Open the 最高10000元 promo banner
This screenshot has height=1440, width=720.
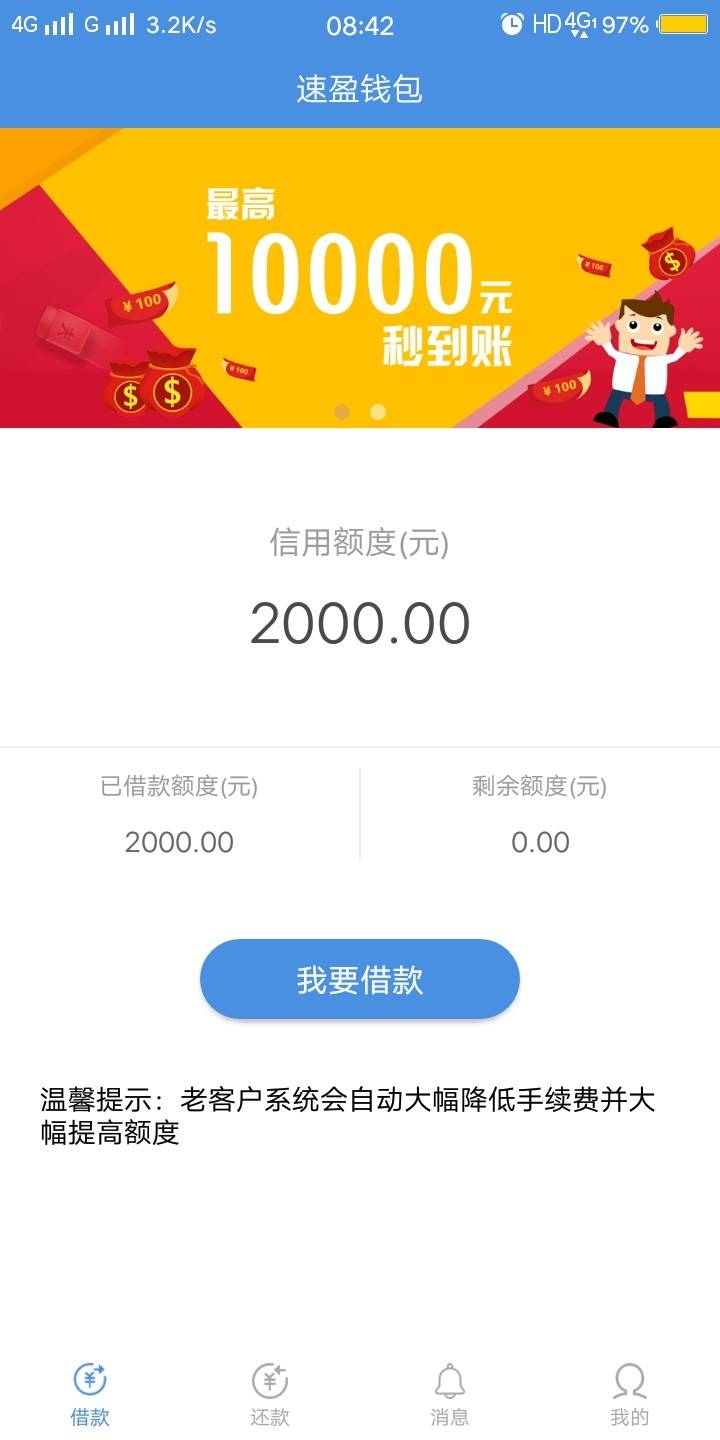point(360,278)
